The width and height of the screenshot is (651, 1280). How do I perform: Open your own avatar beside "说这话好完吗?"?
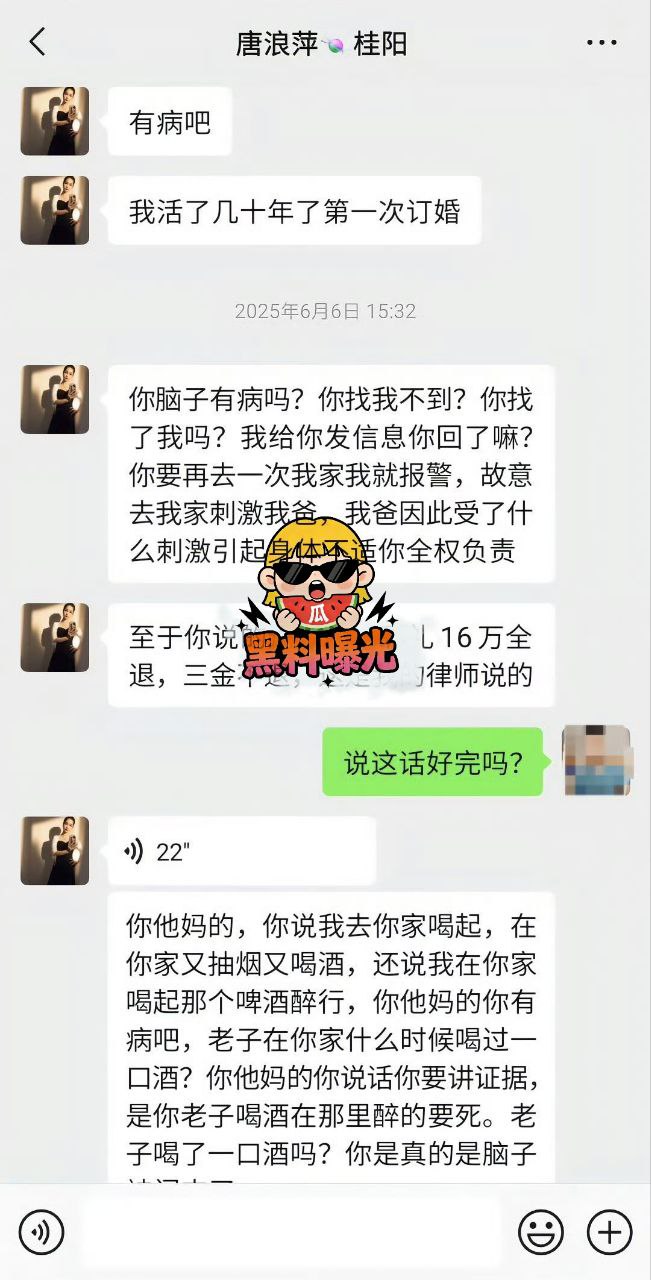(596, 761)
